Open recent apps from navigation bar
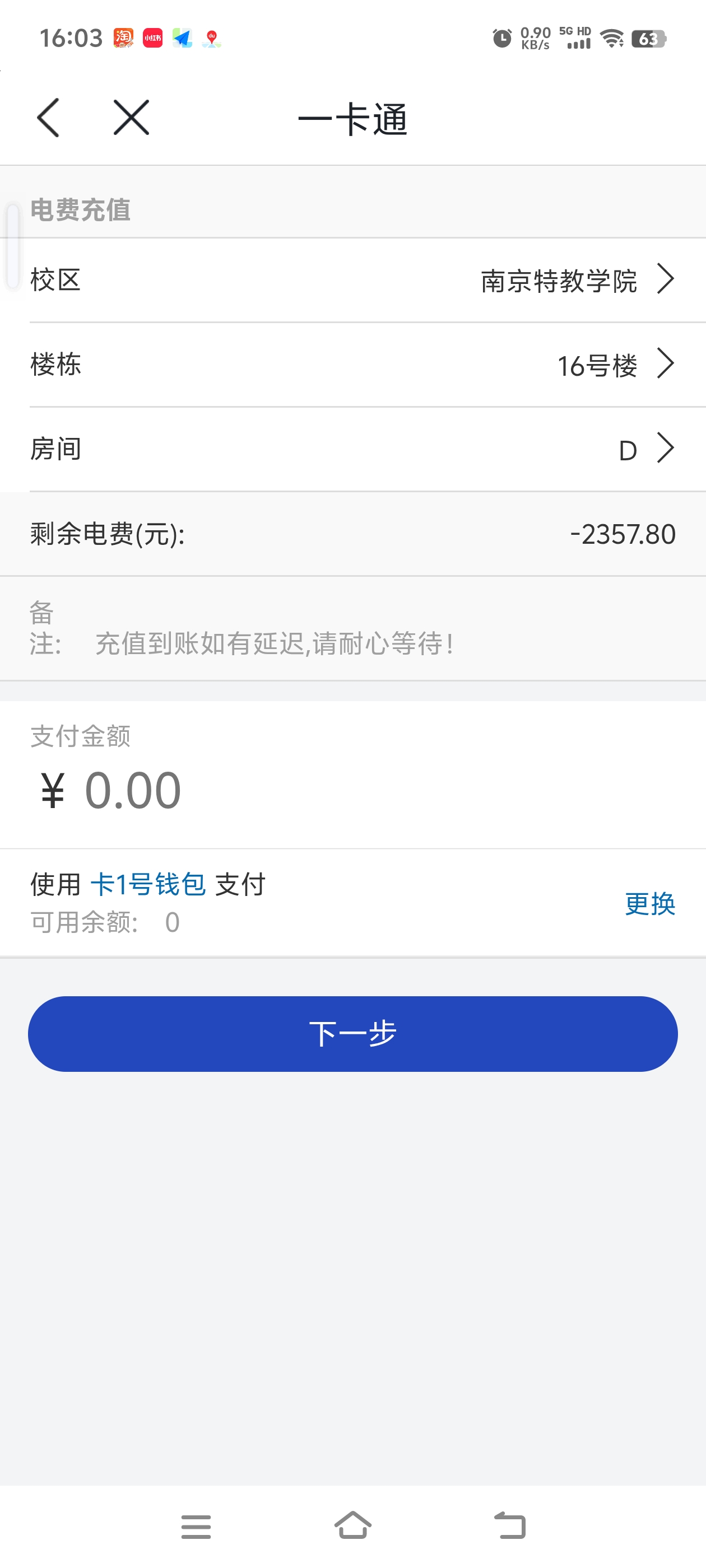 pyautogui.click(x=196, y=1526)
